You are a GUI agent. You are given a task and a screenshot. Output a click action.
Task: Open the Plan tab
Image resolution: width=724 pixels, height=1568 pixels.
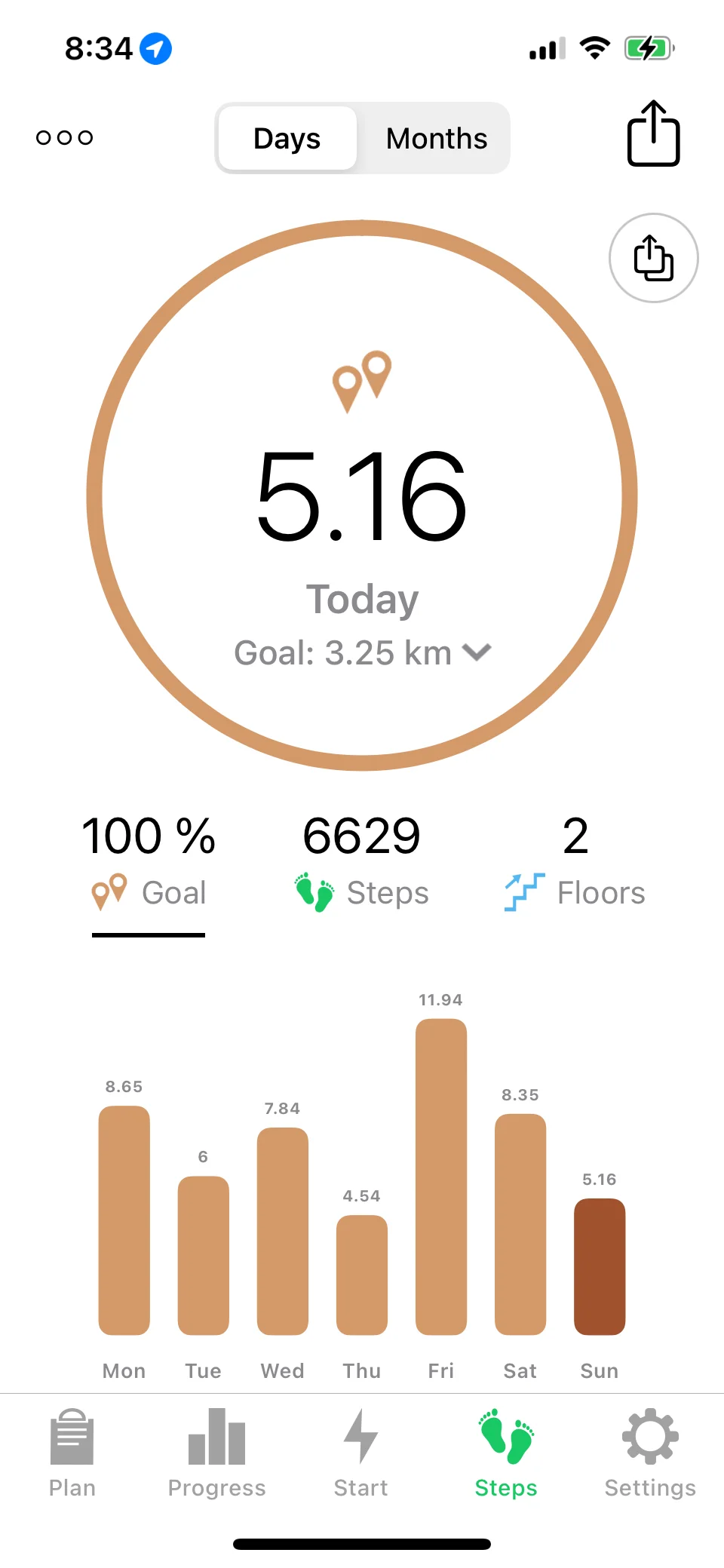(72, 1453)
